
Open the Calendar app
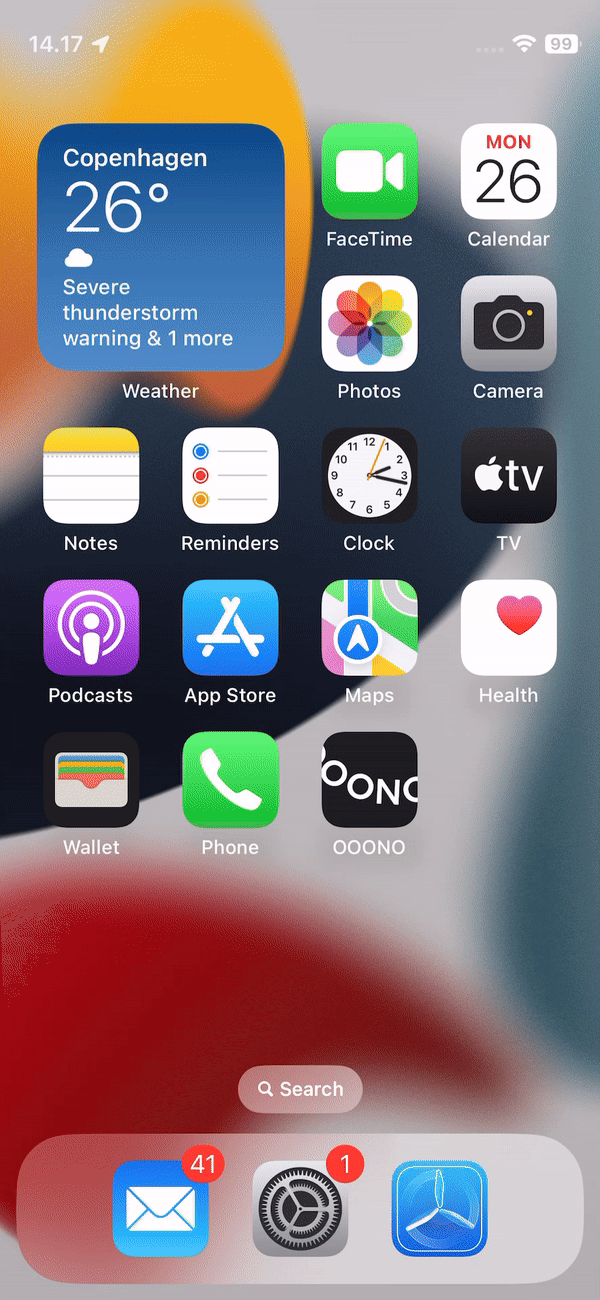(508, 171)
